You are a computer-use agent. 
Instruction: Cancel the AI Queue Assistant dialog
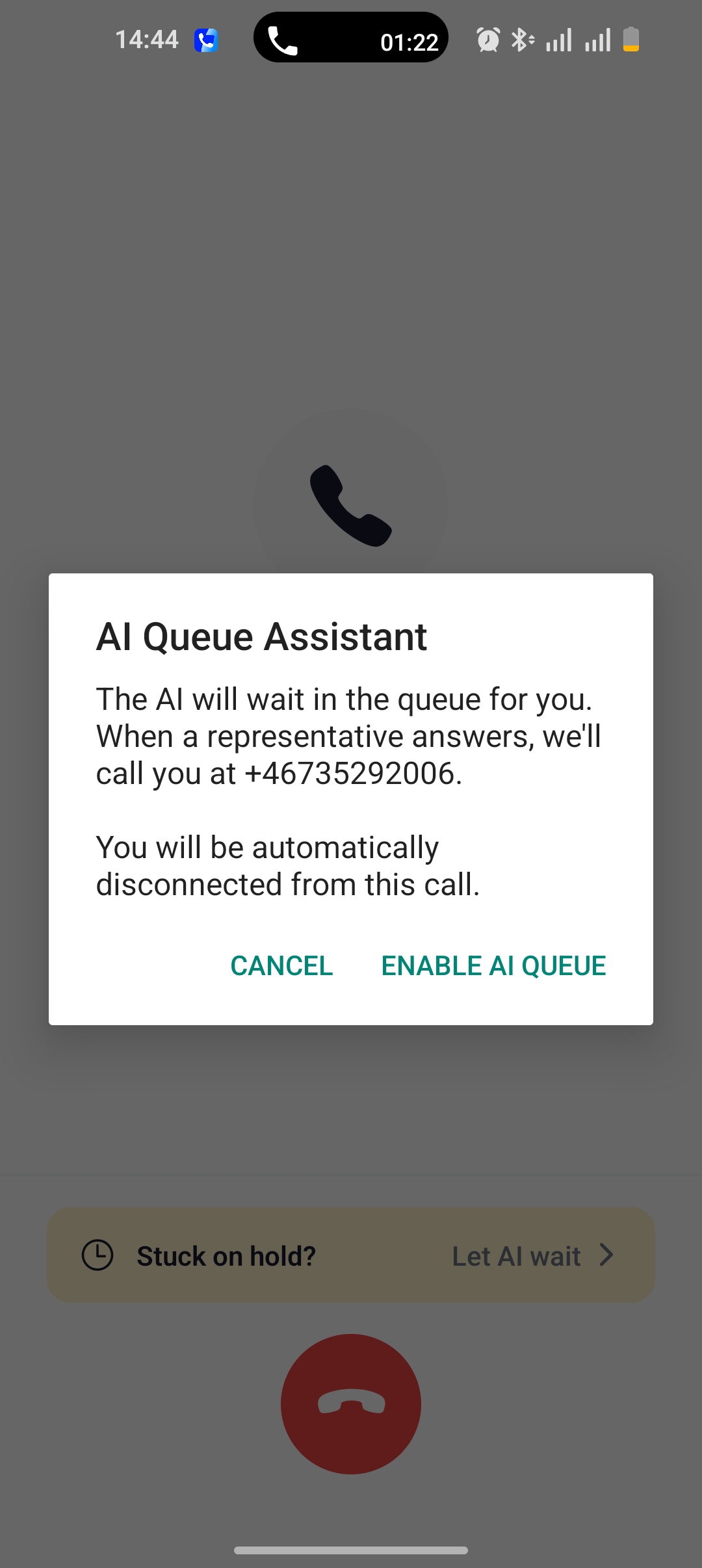(x=281, y=966)
